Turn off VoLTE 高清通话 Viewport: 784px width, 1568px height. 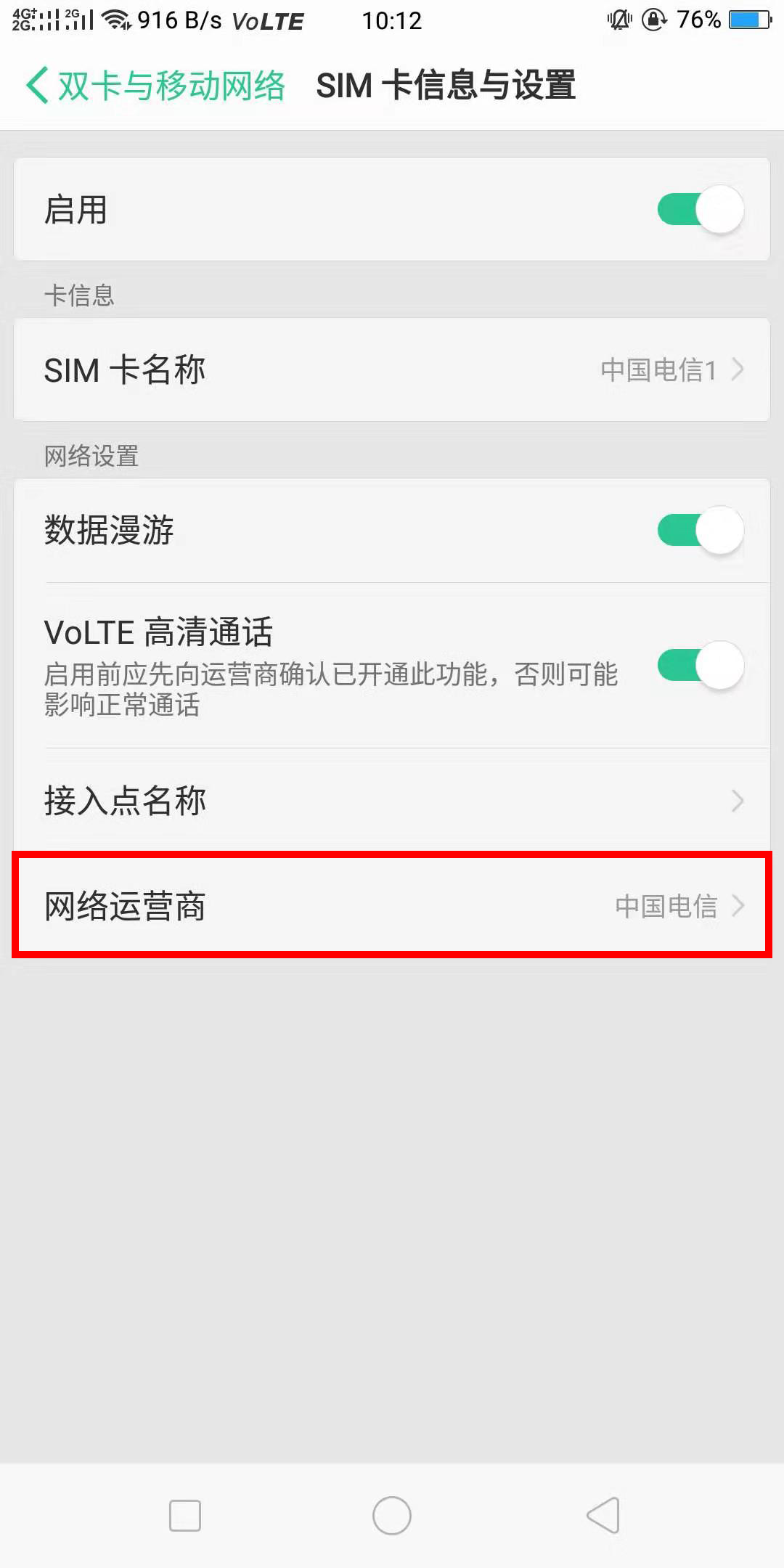[x=701, y=665]
